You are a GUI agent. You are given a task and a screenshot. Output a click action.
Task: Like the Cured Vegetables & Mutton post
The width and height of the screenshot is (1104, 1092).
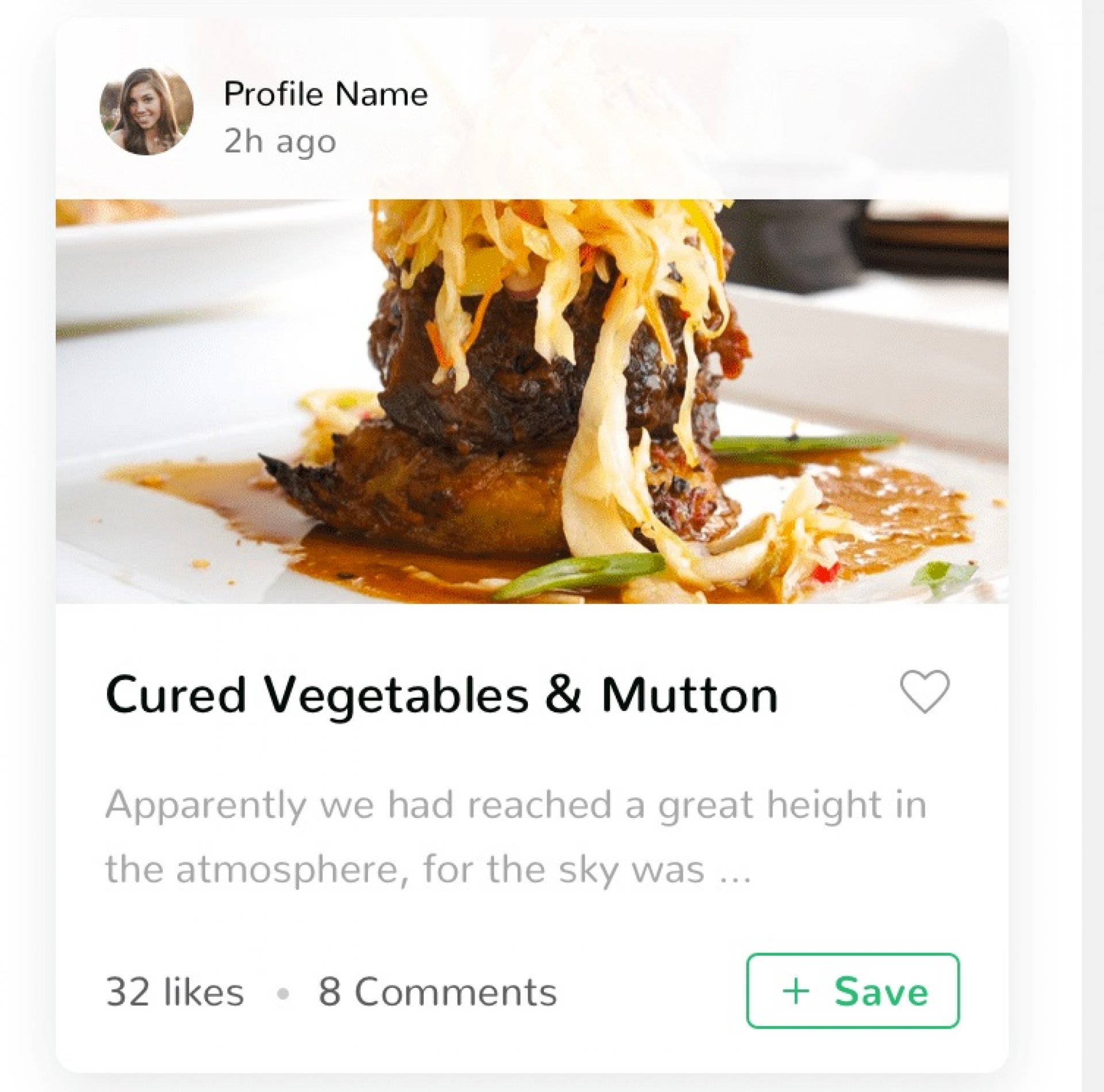click(x=925, y=692)
